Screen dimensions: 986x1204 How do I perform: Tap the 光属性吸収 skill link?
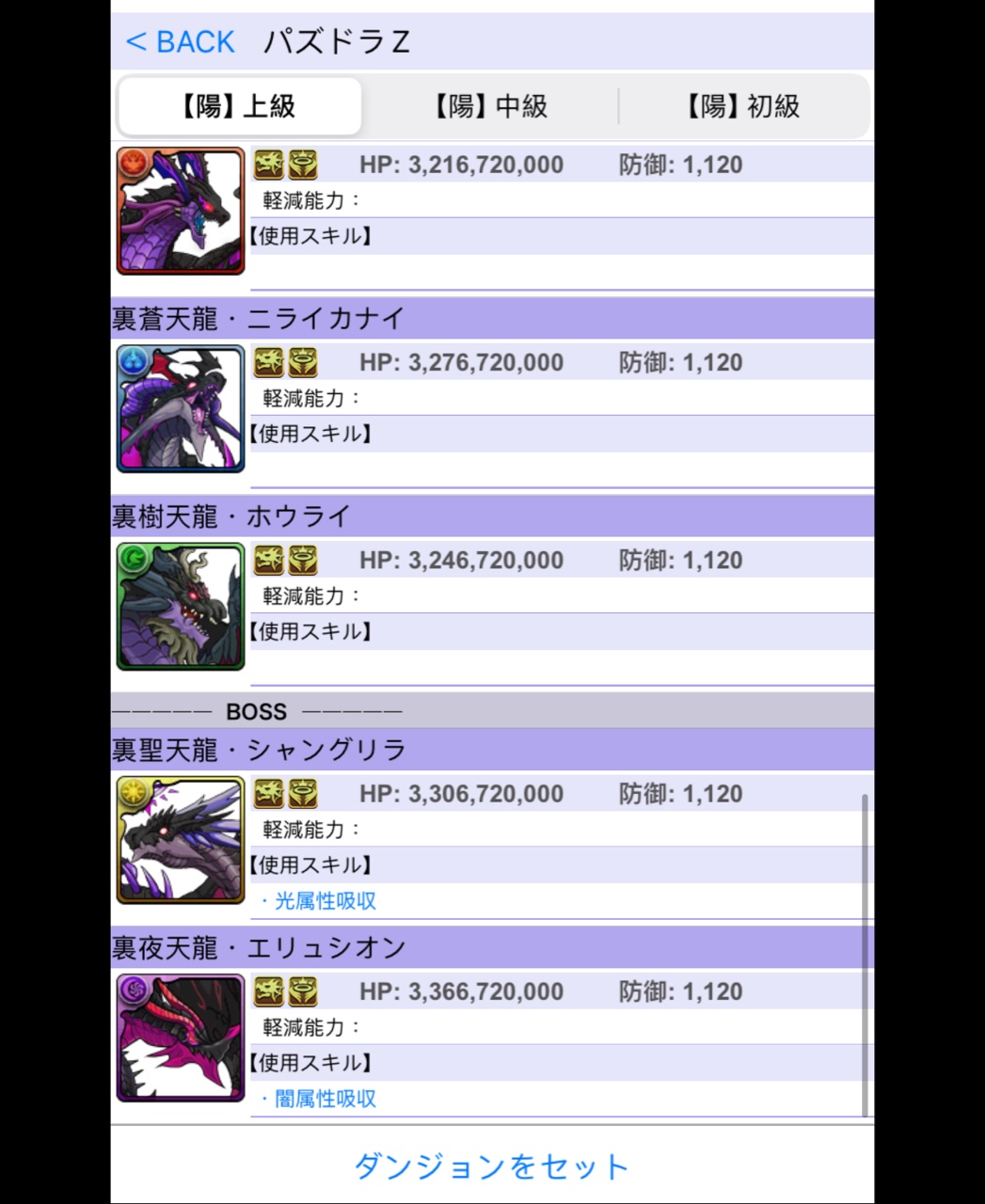pos(325,901)
